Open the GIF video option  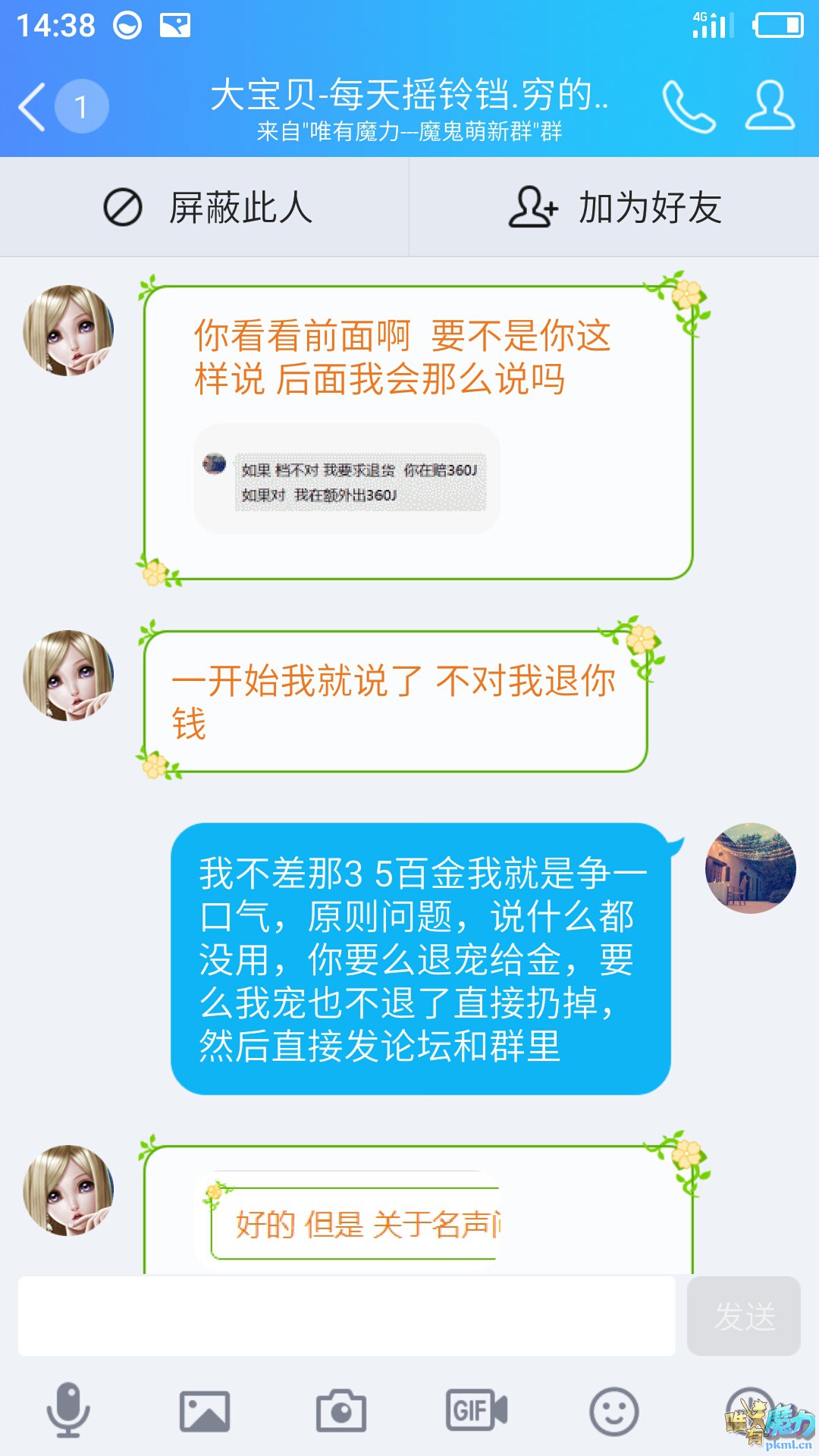pos(476,1410)
